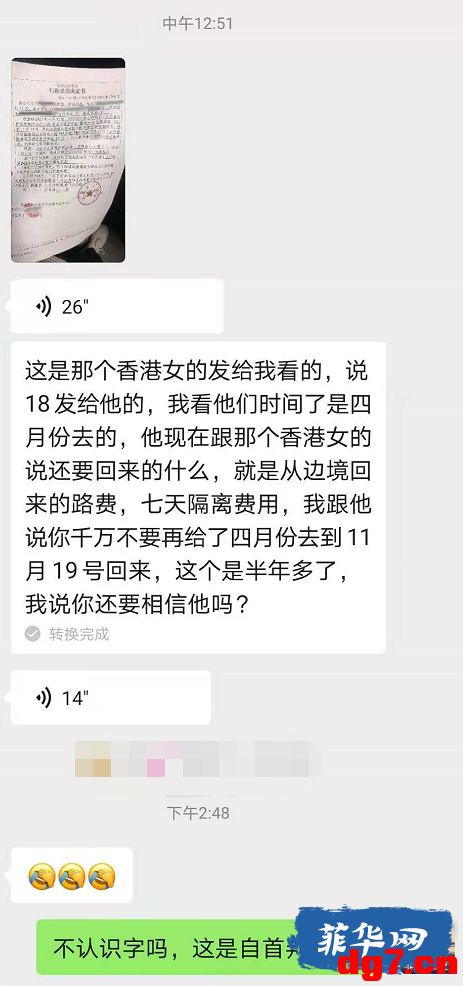Open the document photo in the chat
Image resolution: width=463 pixels, height=986 pixels.
pyautogui.click(x=68, y=160)
